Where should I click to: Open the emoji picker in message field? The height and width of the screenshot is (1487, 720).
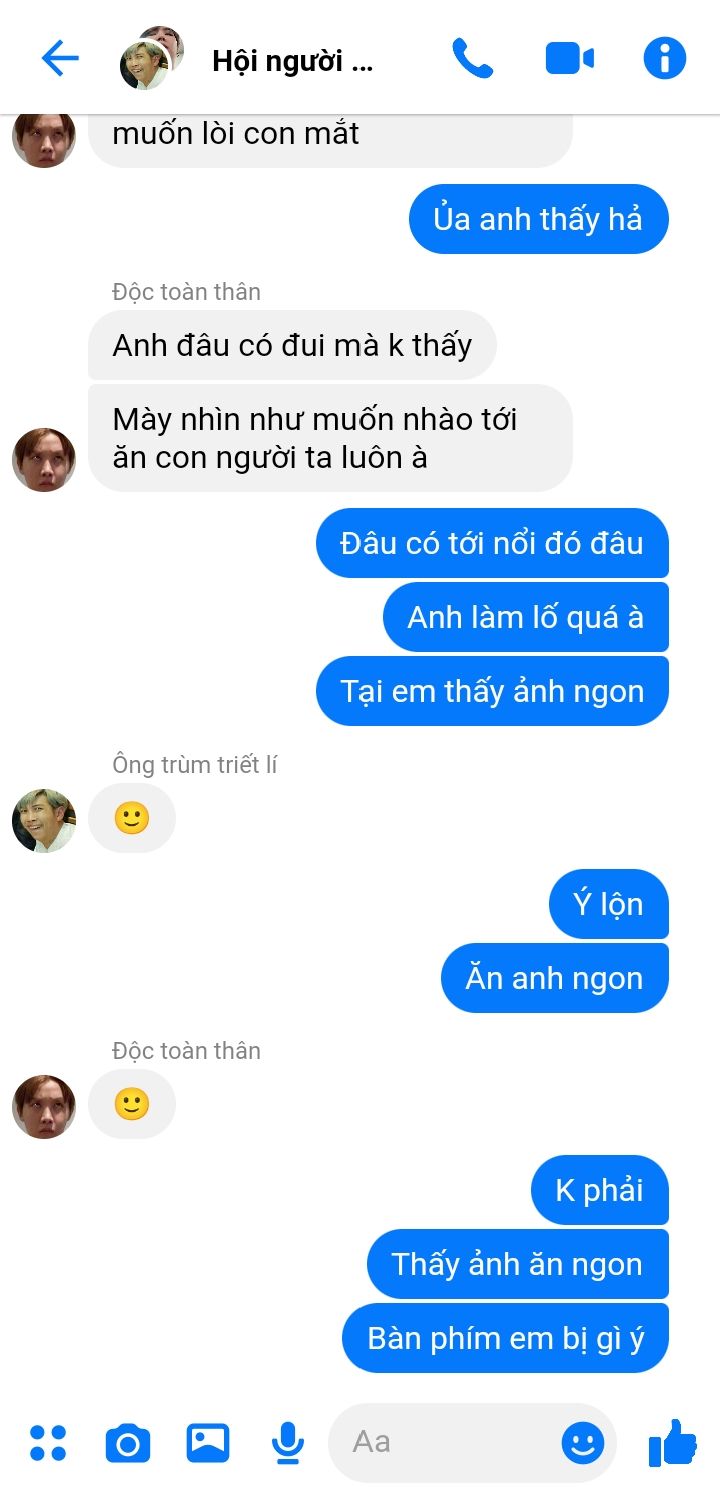coord(583,1442)
